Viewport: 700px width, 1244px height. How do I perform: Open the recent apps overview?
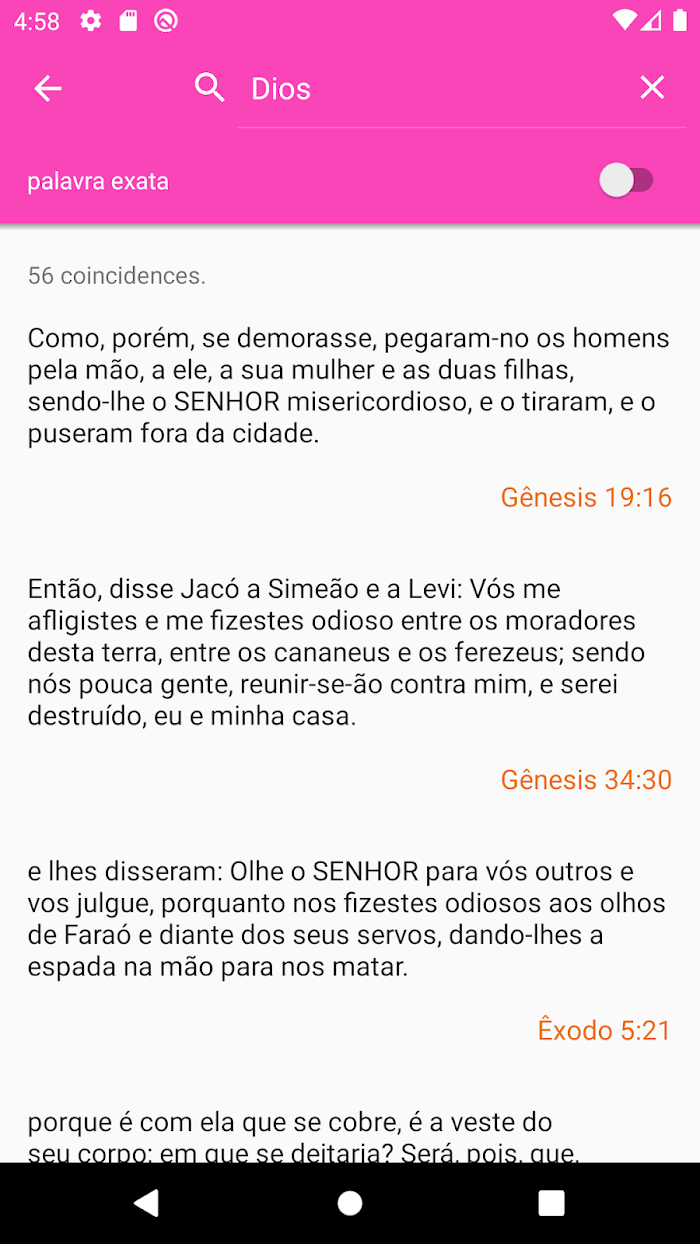552,1203
